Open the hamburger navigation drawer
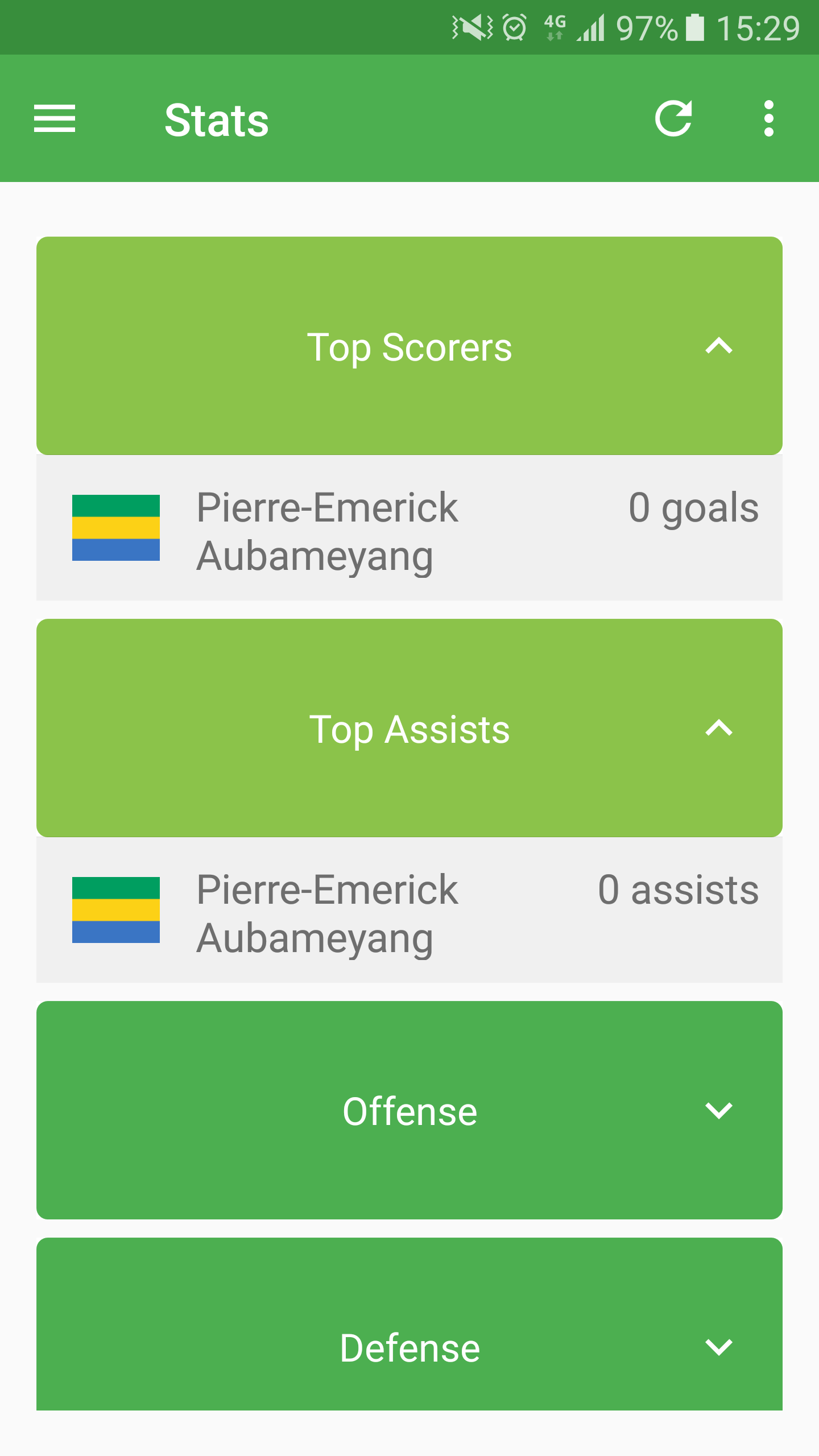 pos(55,118)
